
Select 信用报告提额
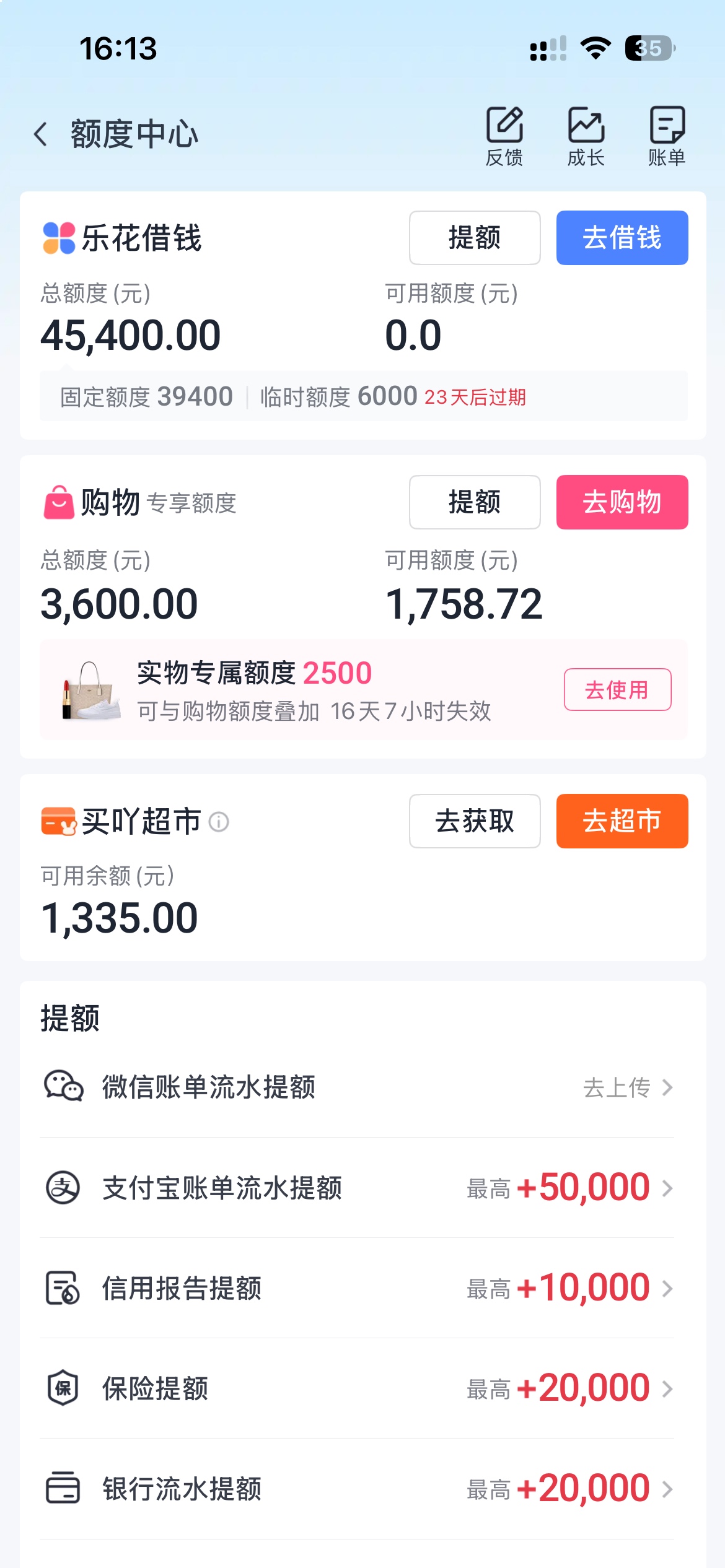(x=357, y=1288)
